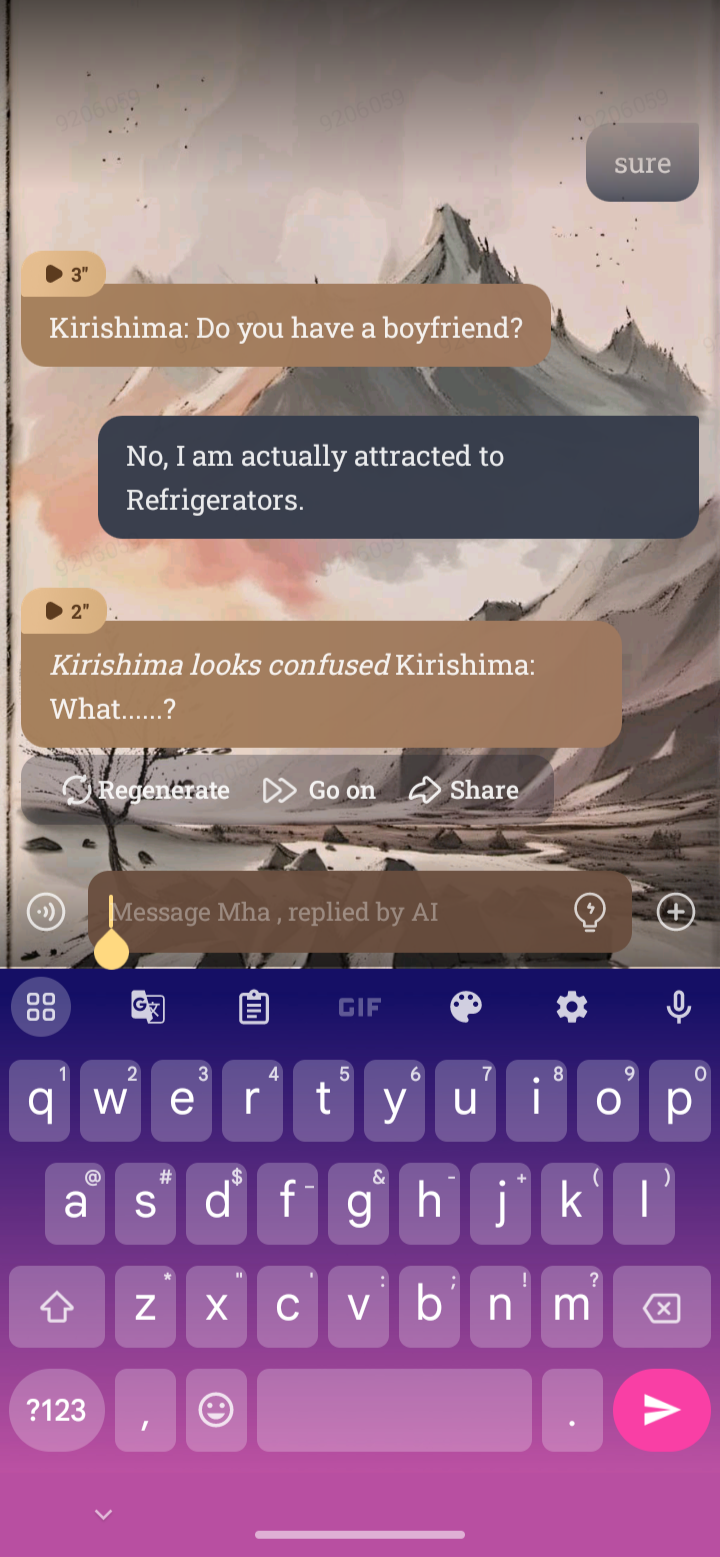Send the message with pink arrow key
The width and height of the screenshot is (720, 1557).
[x=661, y=1410]
